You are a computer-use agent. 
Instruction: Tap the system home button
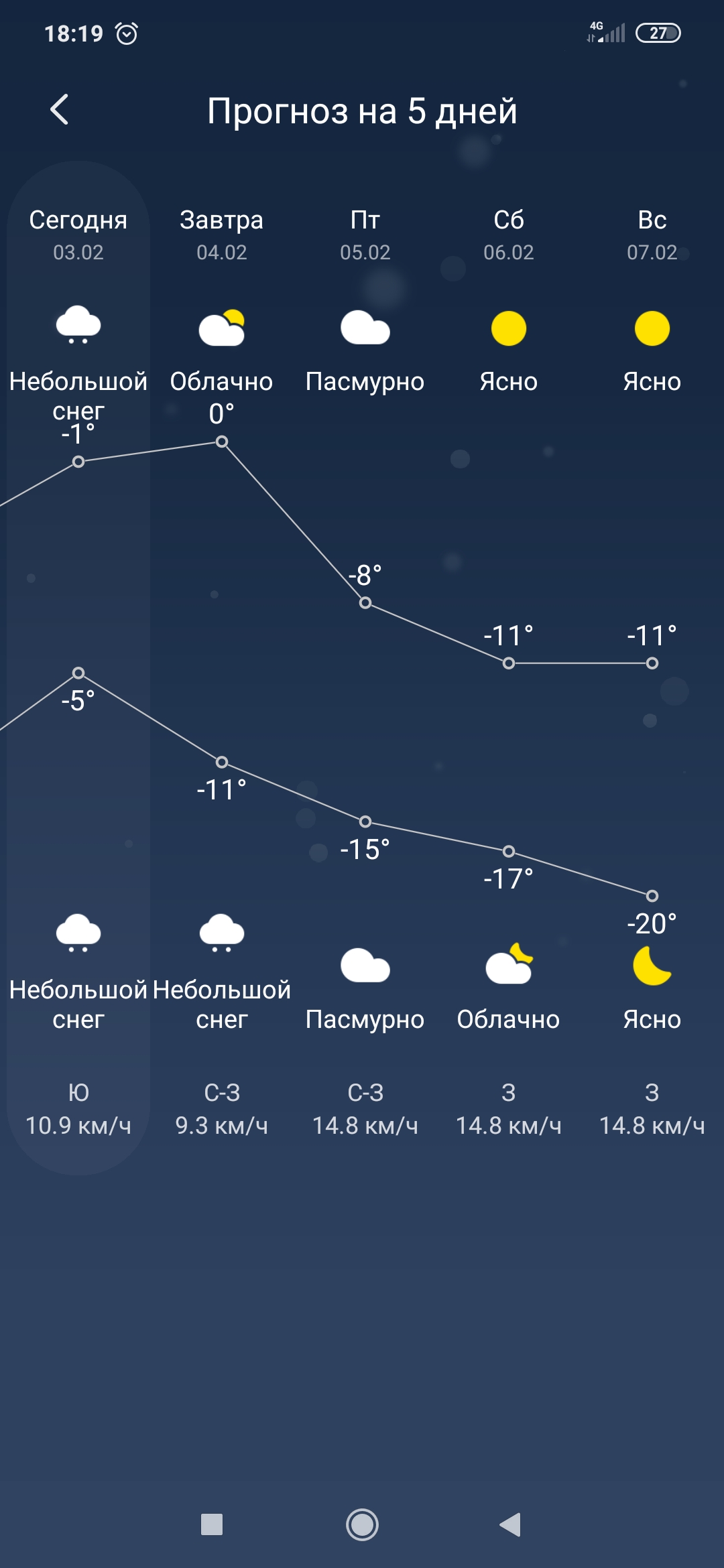[x=362, y=1524]
